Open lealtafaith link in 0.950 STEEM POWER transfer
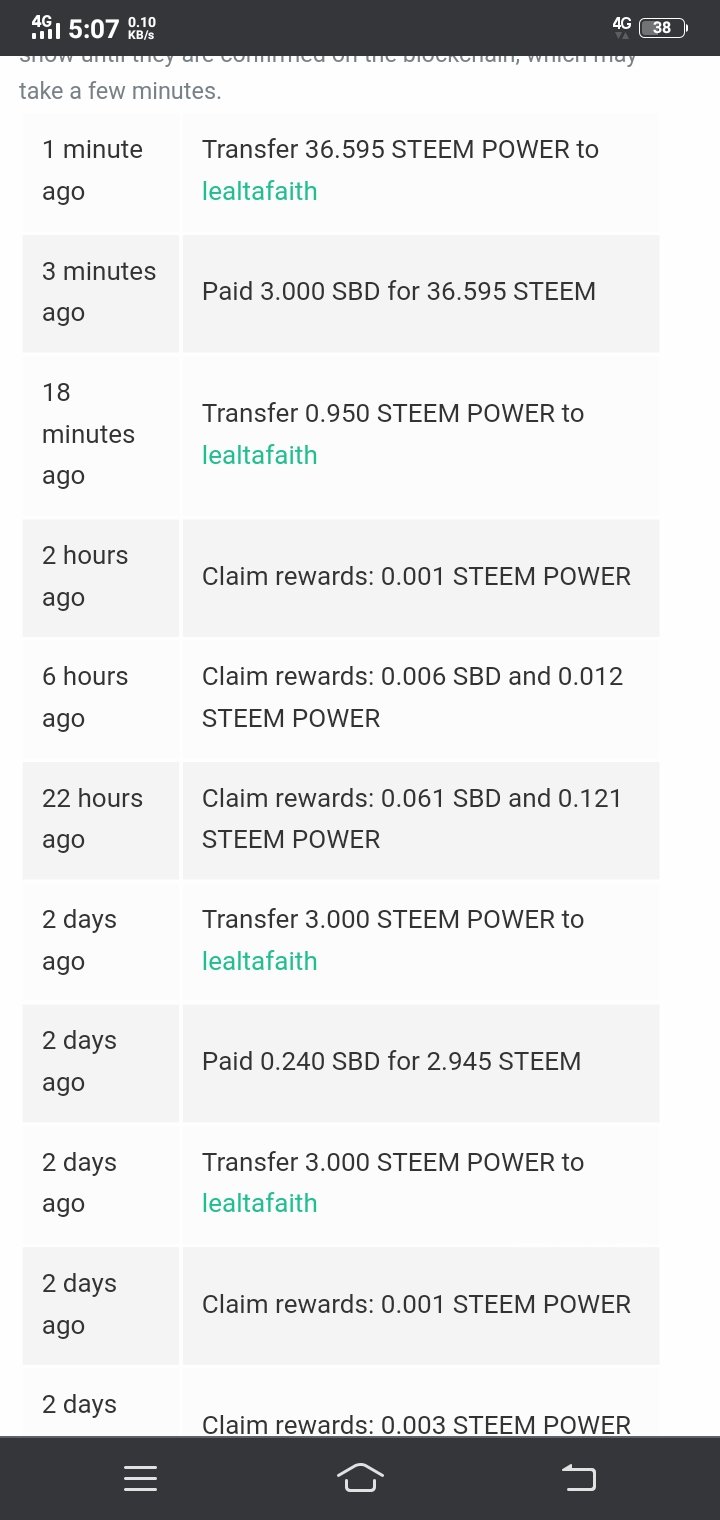 click(259, 455)
